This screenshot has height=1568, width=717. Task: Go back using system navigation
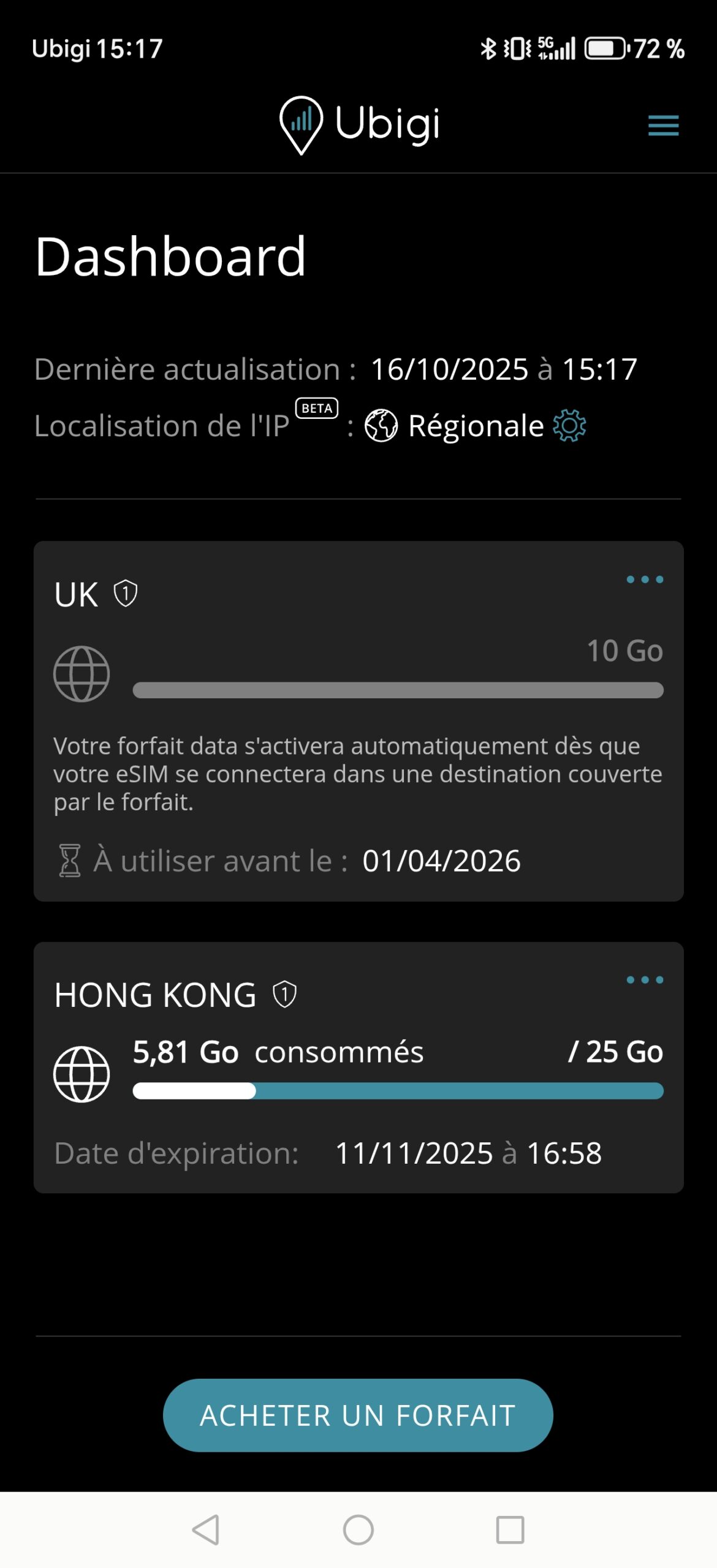206,1530
